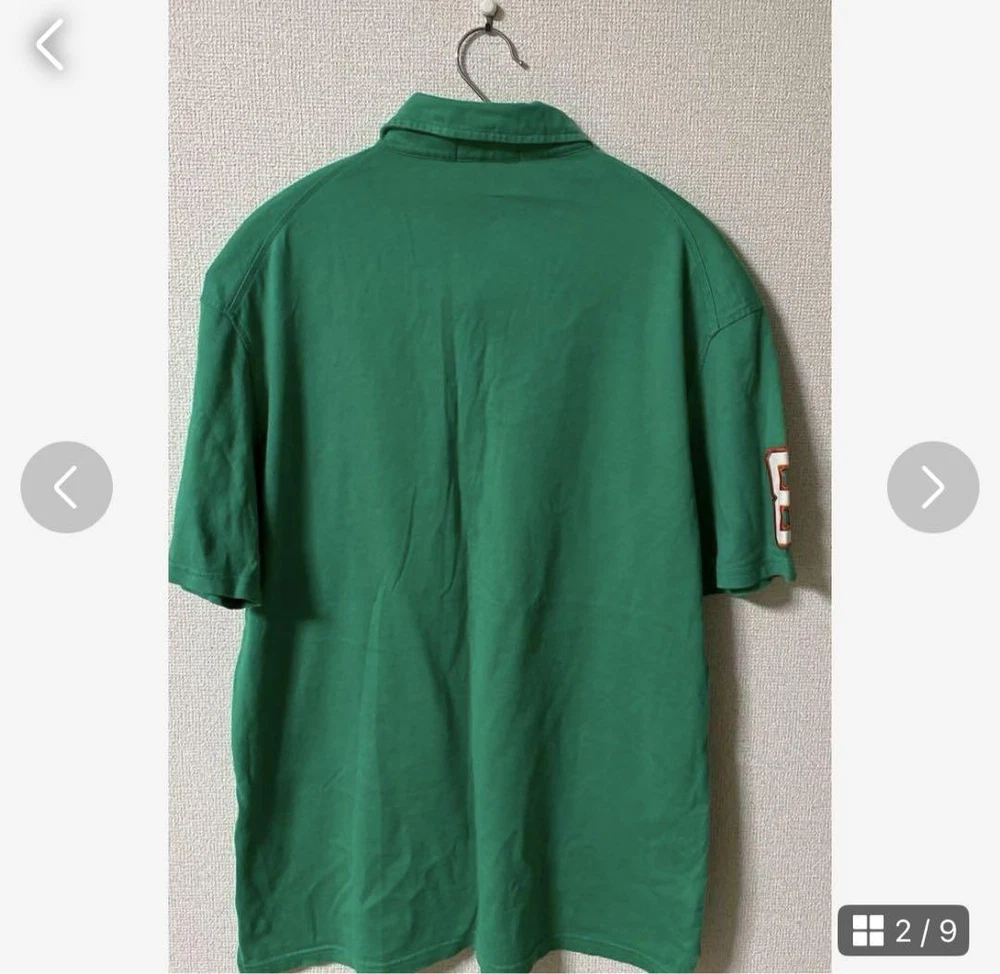Image resolution: width=1000 pixels, height=974 pixels.
Task: Show the next product photo
Action: (932, 487)
